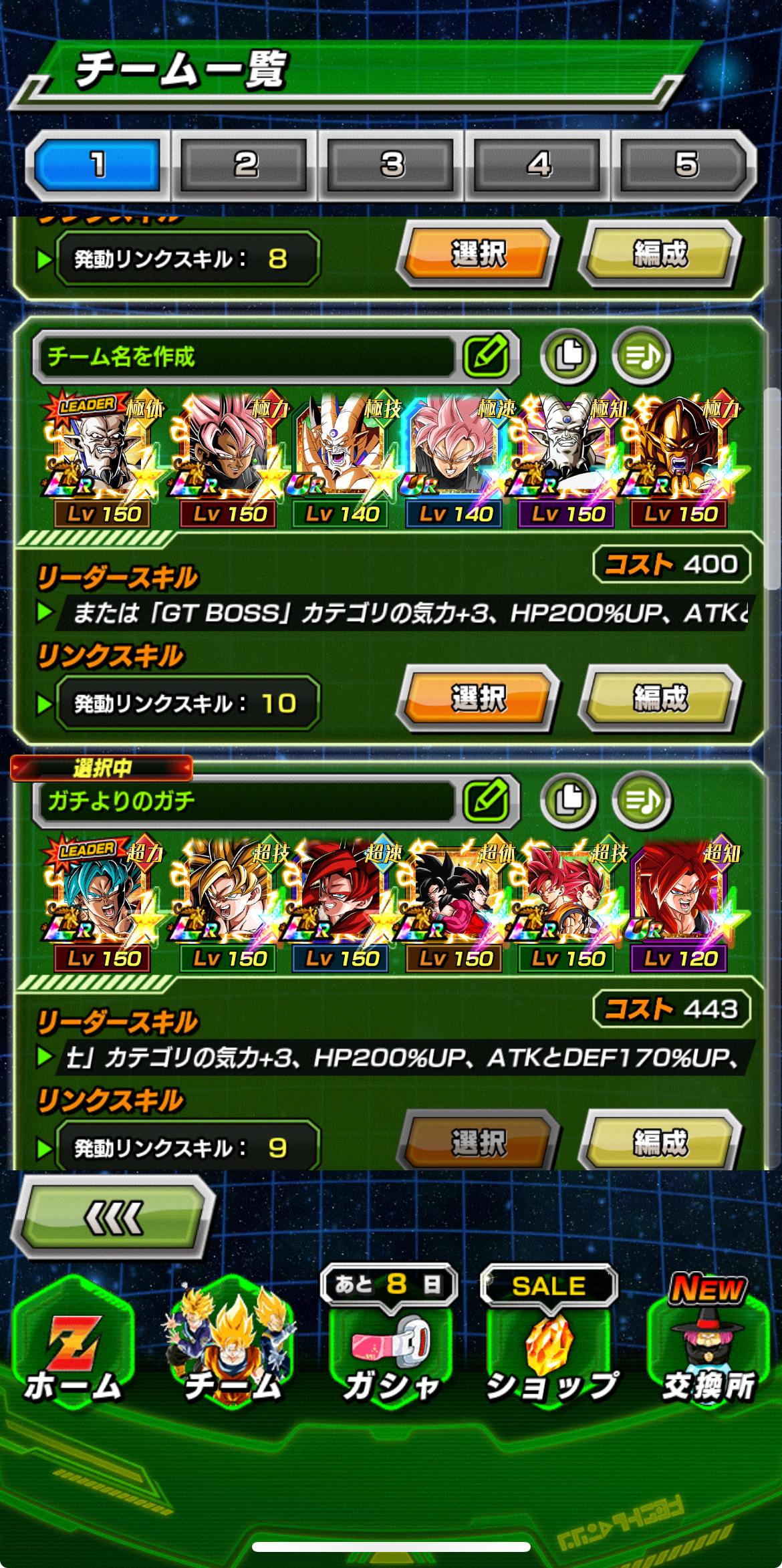Viewport: 782px width, 1568px height.
Task: Tap 編成 for the ガチよりのガチ team
Action: coord(660,1140)
